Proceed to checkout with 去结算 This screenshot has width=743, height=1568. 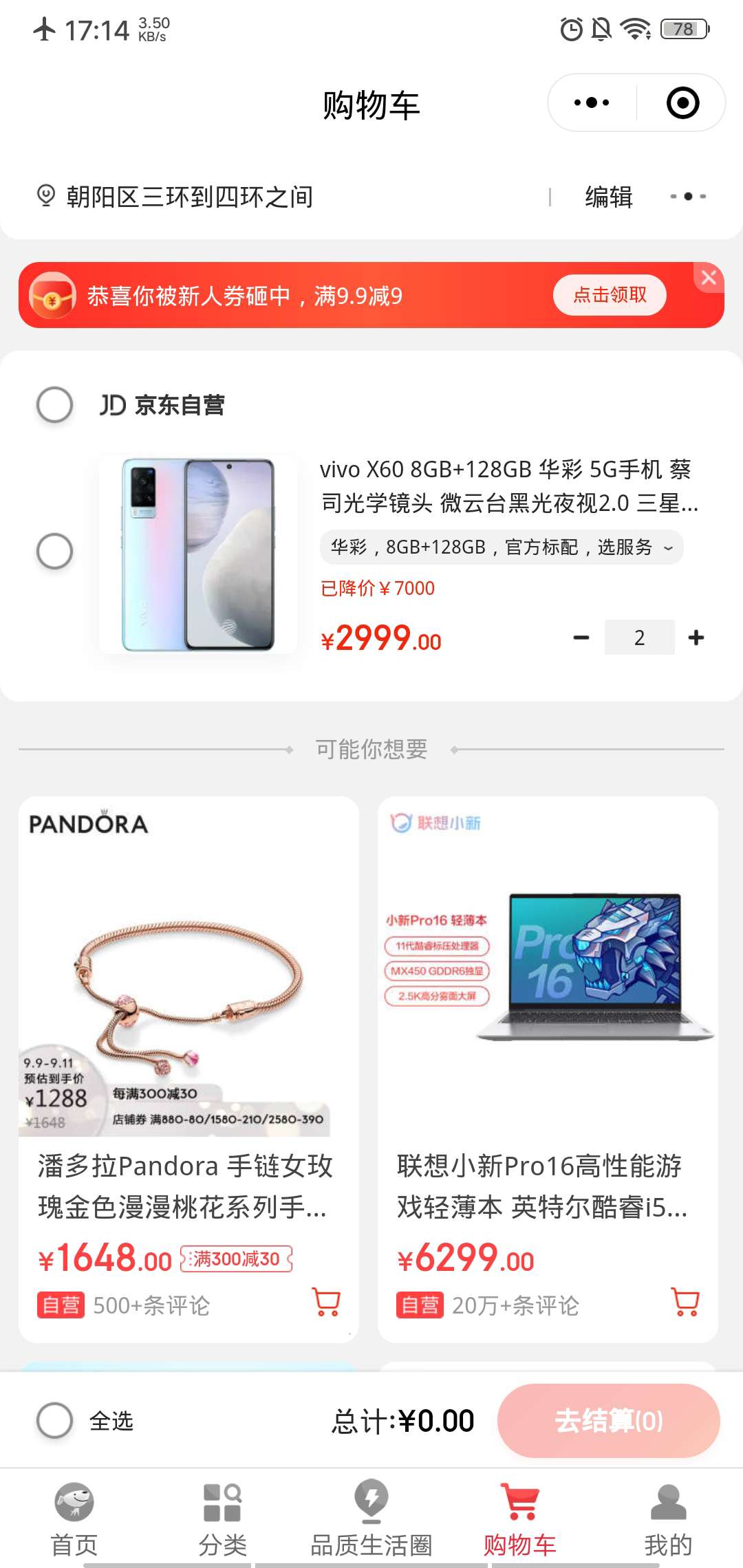608,1420
